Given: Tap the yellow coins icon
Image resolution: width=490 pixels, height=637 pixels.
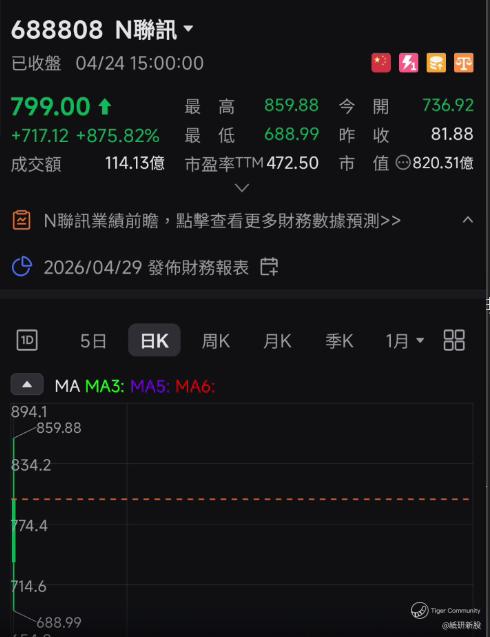Looking at the screenshot, I should [x=436, y=63].
